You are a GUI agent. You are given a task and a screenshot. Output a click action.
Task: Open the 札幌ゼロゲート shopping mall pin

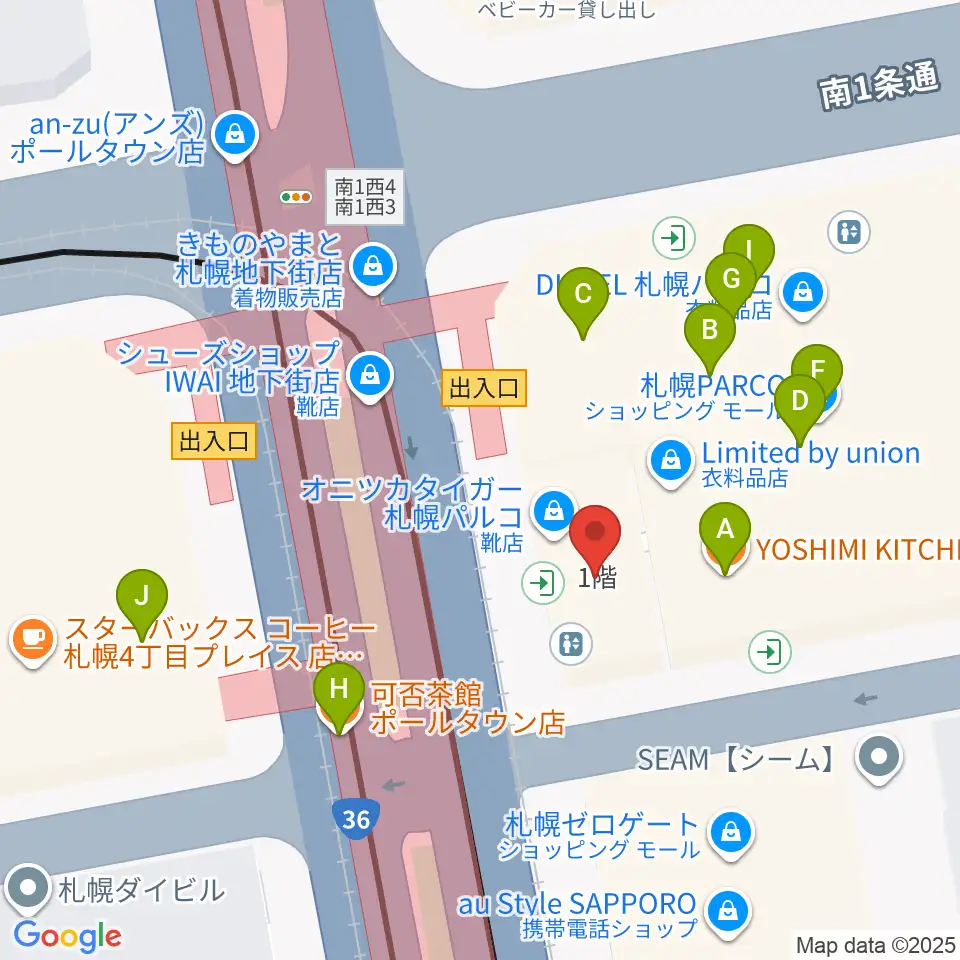(x=731, y=835)
